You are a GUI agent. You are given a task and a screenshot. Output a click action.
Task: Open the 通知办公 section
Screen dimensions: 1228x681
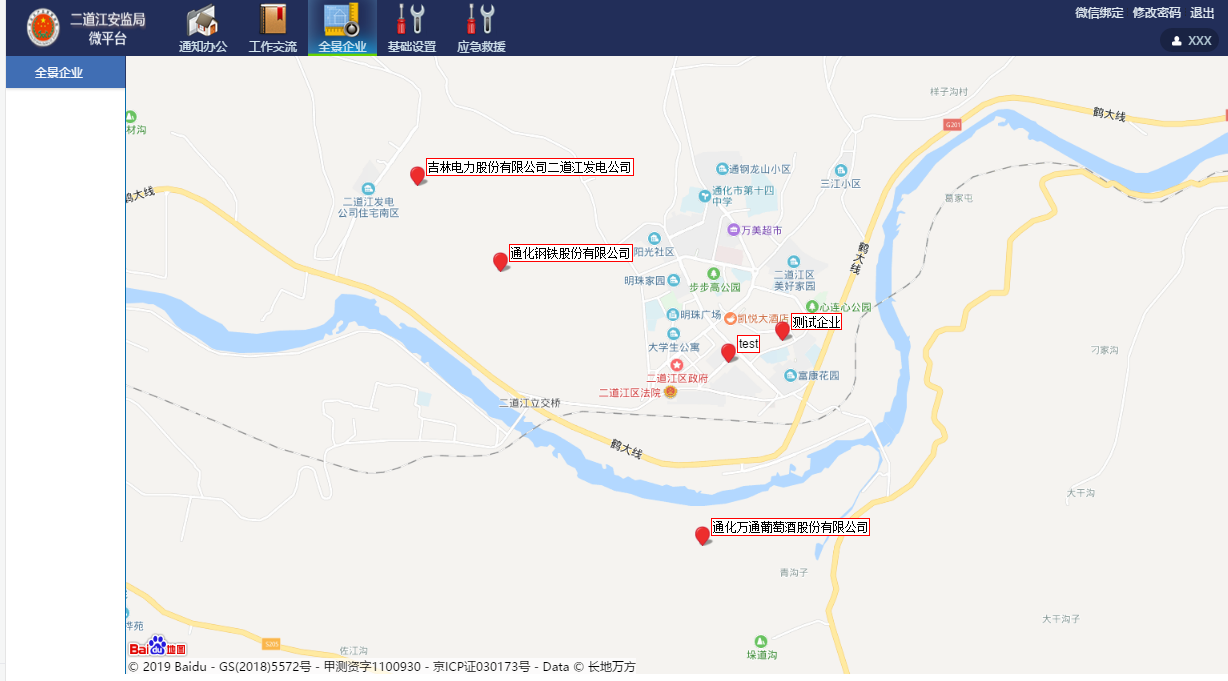(x=203, y=28)
